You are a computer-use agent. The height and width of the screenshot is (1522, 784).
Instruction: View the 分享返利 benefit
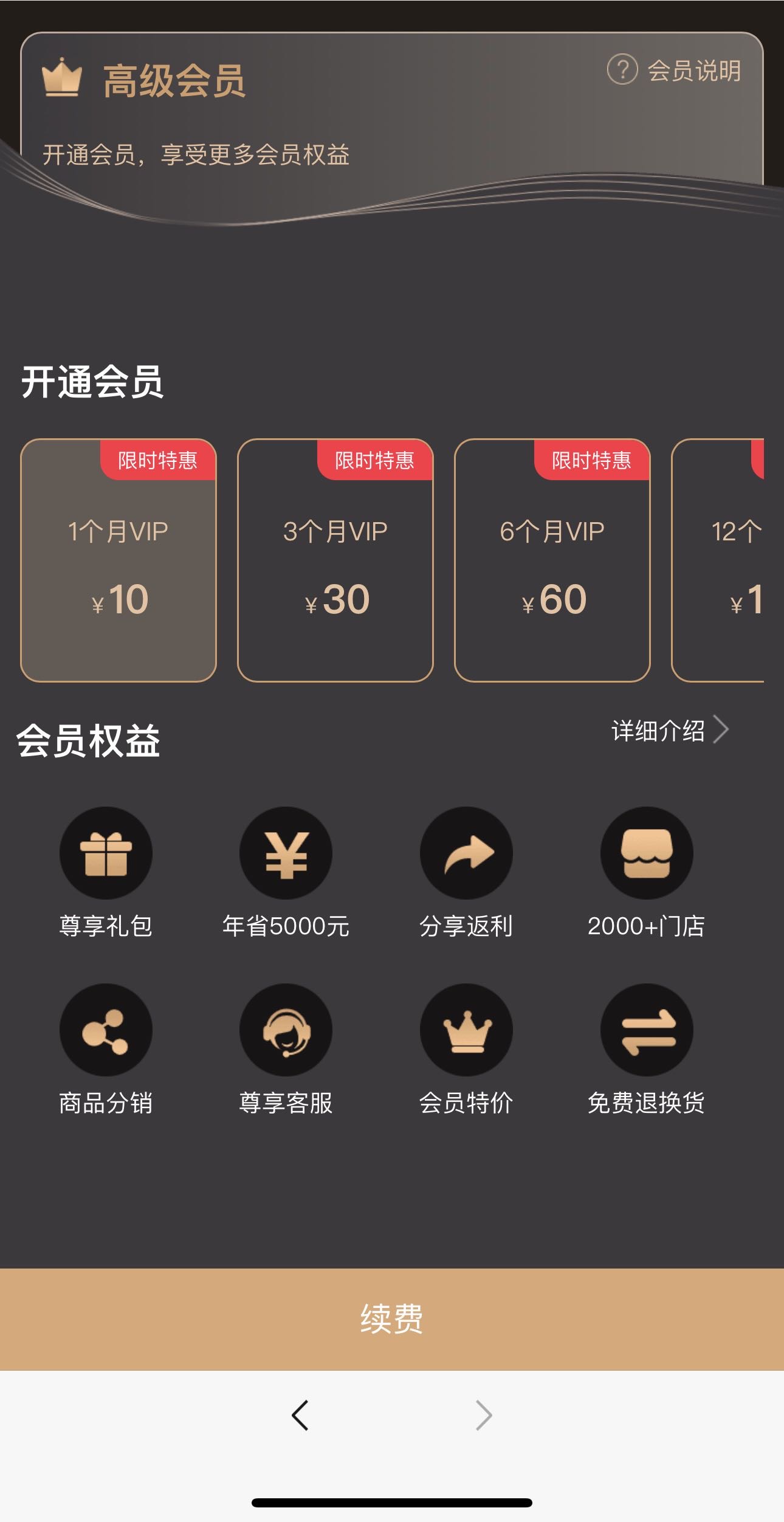coord(466,853)
